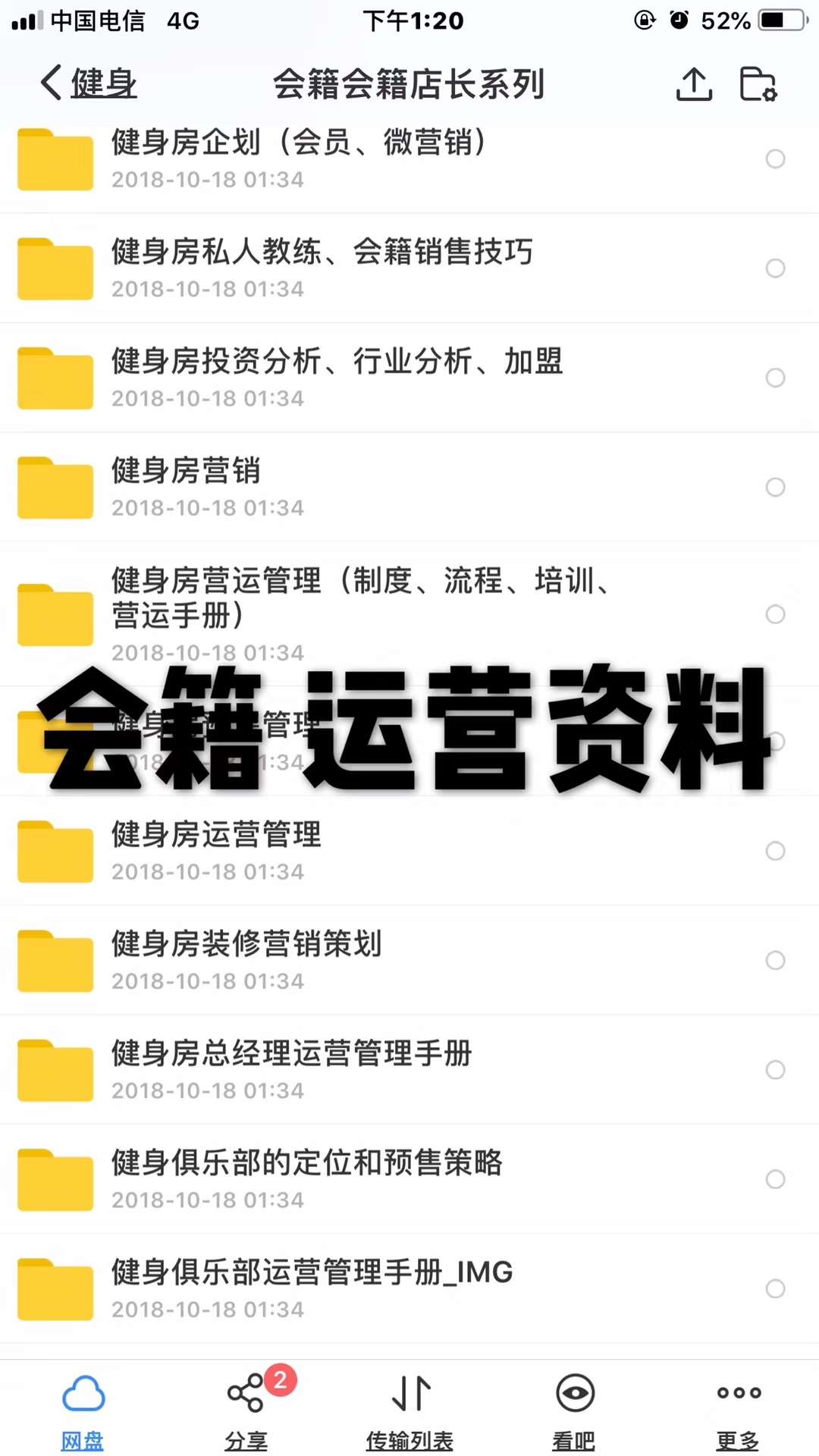
Task: Select checkbox for 健身俱乐部的定位和预售策略
Action: click(x=775, y=1178)
